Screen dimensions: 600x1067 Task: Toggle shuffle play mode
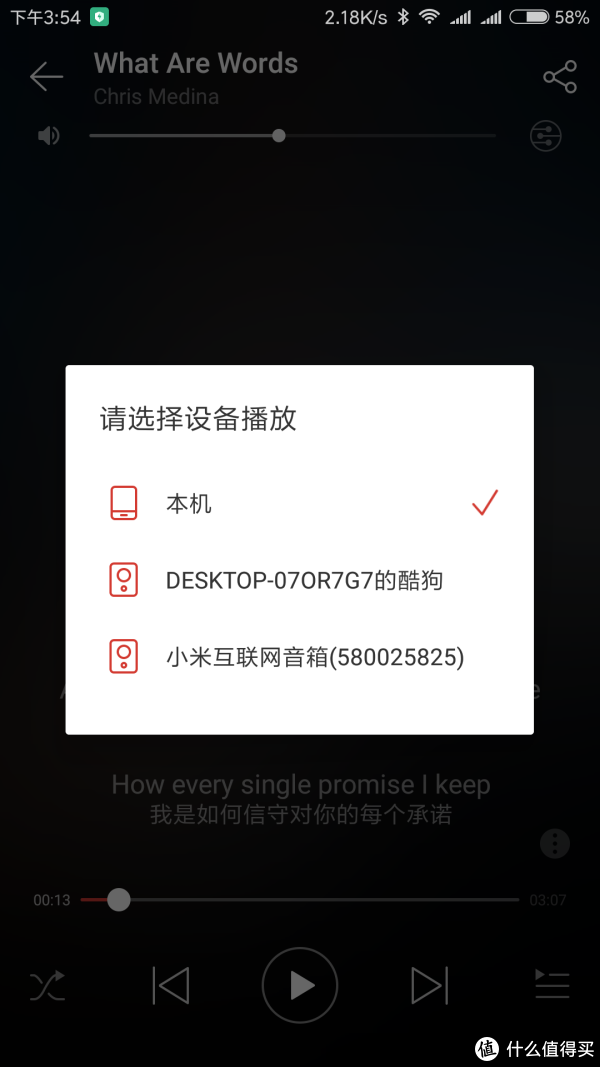tap(48, 985)
